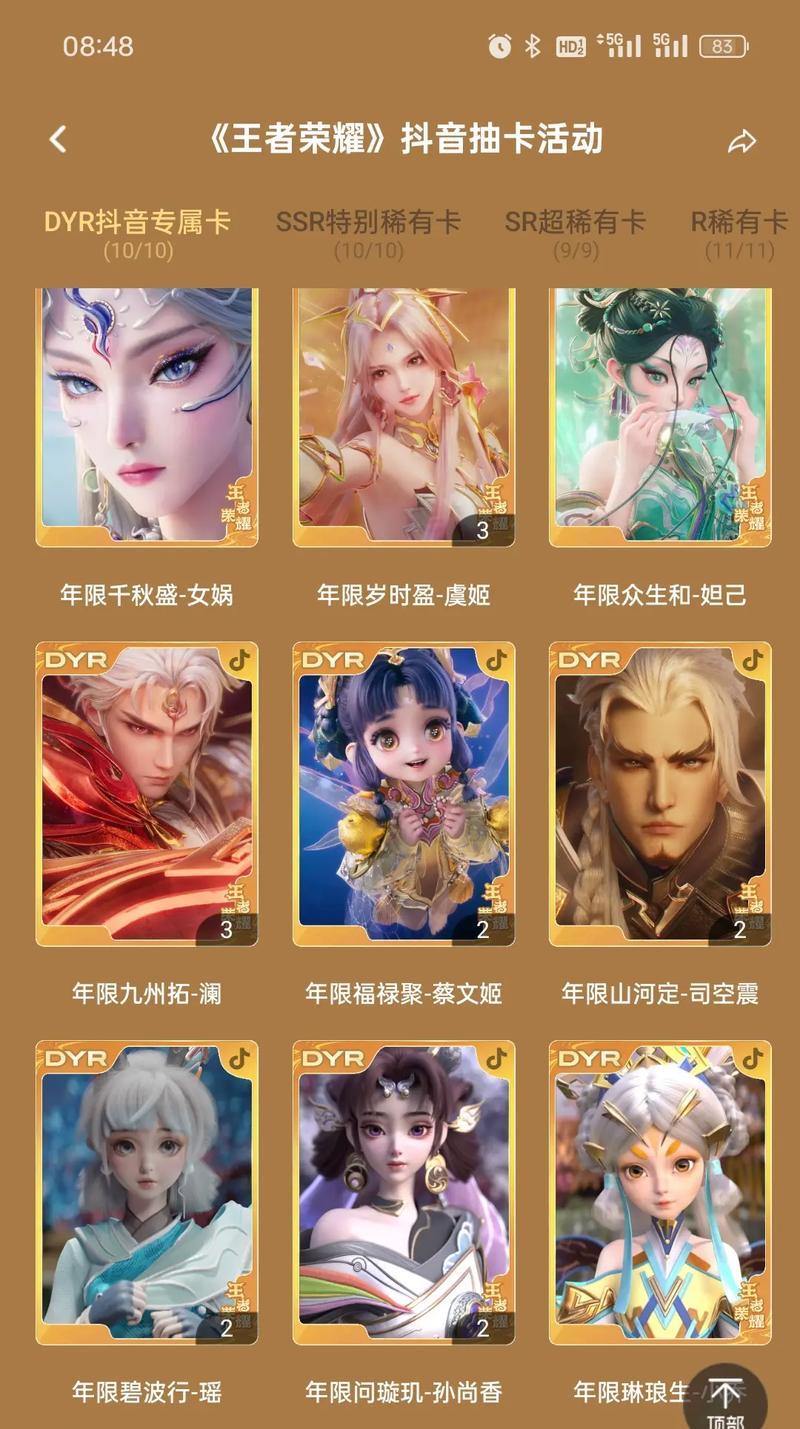
Task: Open the 年限千秋盛-女娲 card
Action: point(147,417)
